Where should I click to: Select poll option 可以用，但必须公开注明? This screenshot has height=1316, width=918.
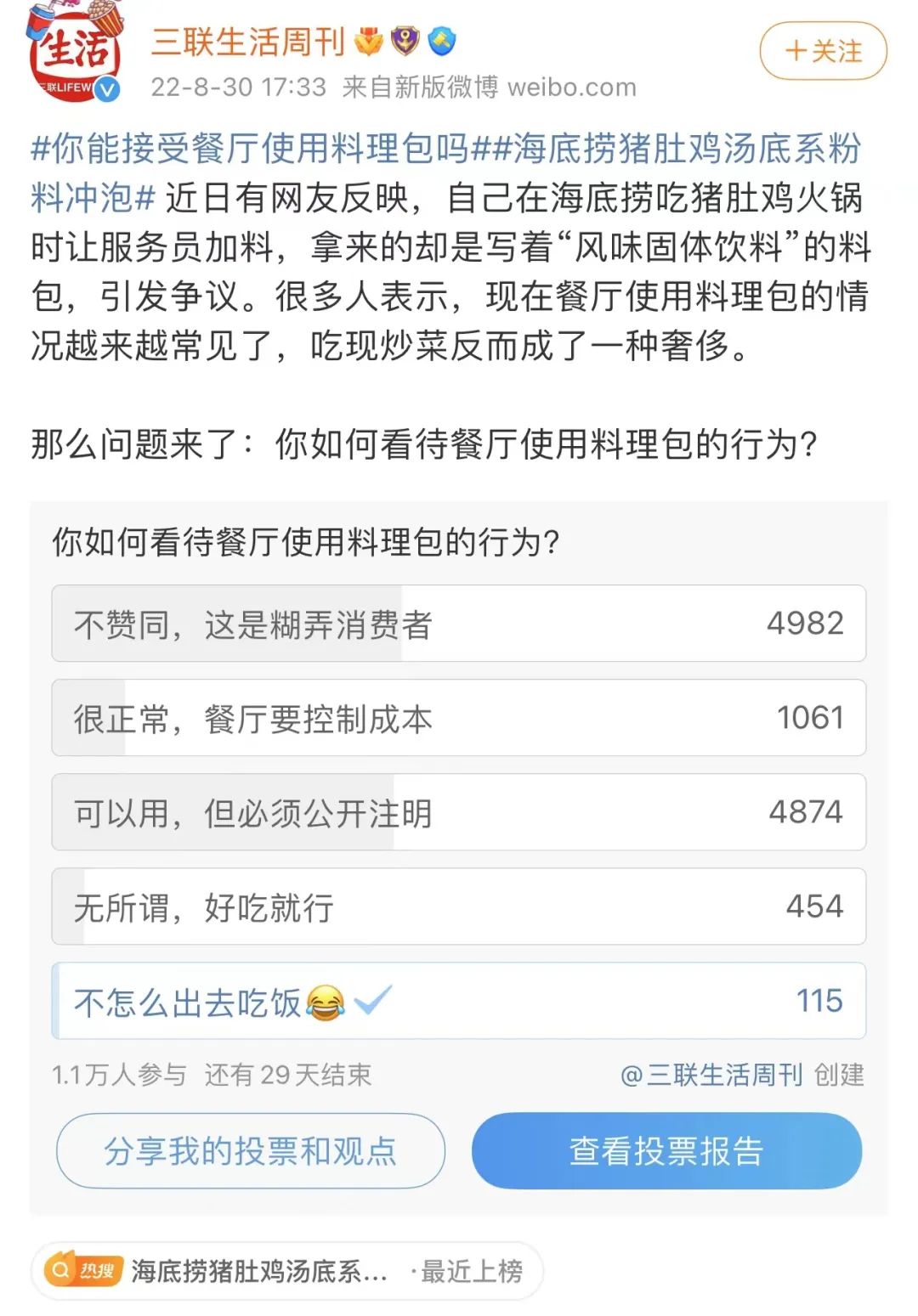point(458,812)
